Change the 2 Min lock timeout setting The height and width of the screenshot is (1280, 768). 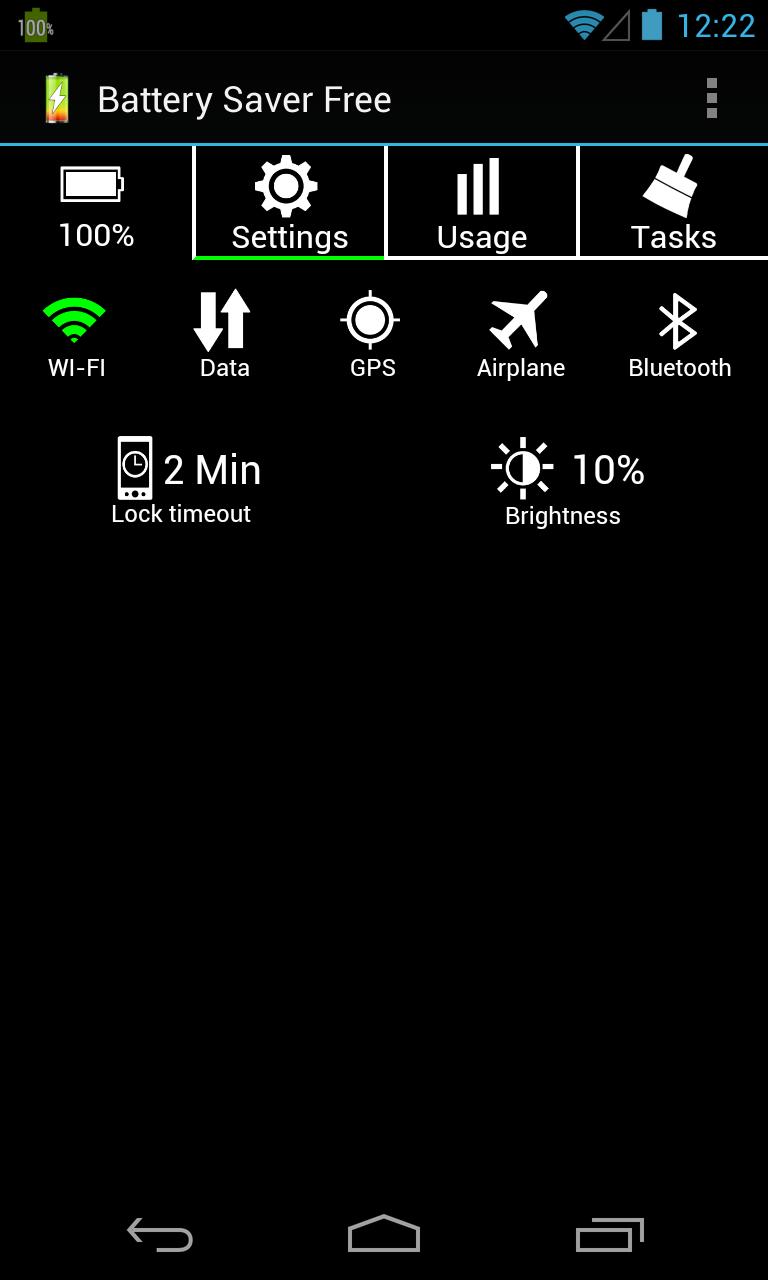click(183, 480)
